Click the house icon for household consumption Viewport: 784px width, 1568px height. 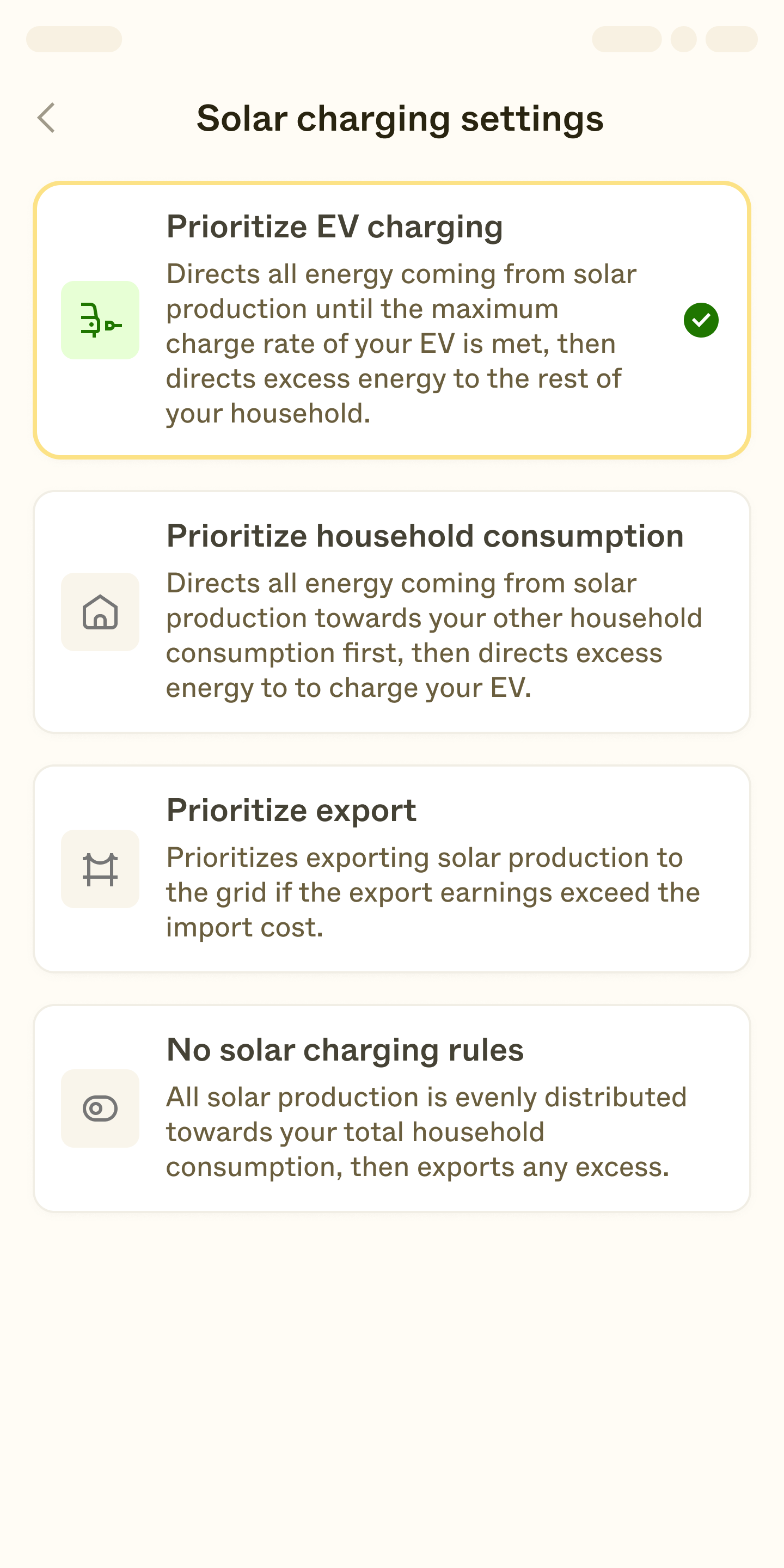(x=100, y=612)
